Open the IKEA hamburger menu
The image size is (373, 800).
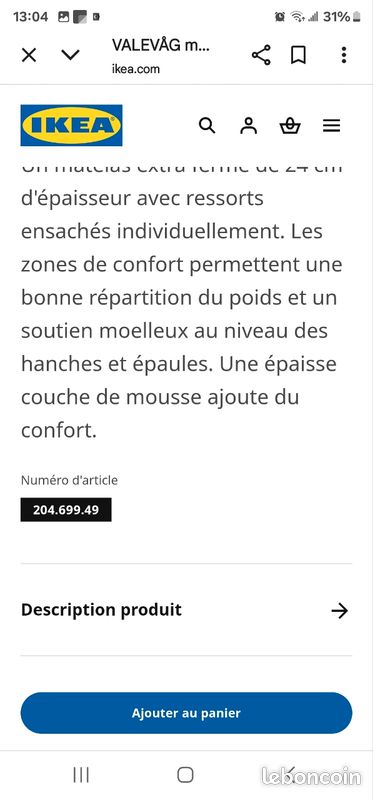(332, 126)
